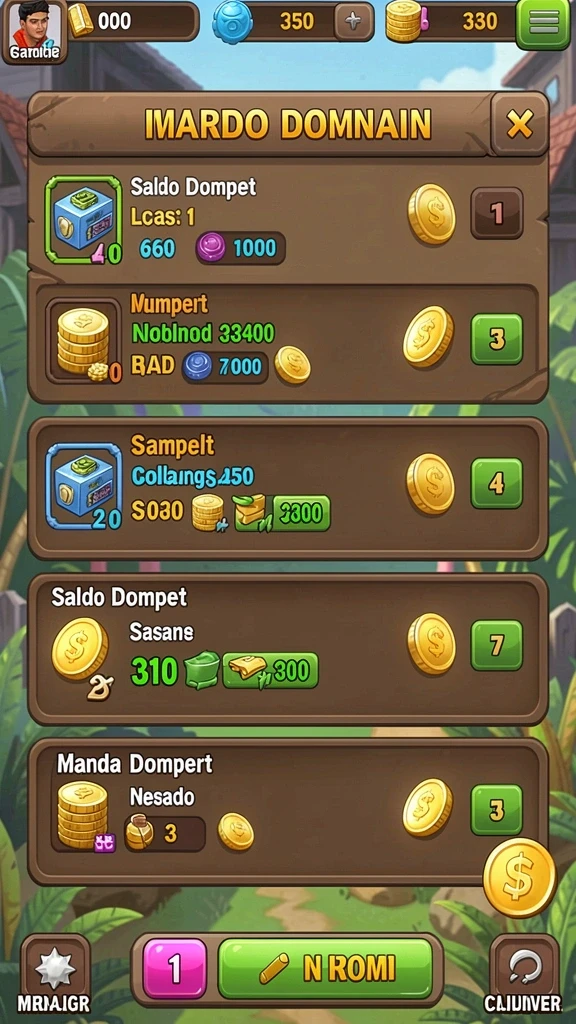Tap the large floating dollar coin
The width and height of the screenshot is (576, 1024).
520,877
